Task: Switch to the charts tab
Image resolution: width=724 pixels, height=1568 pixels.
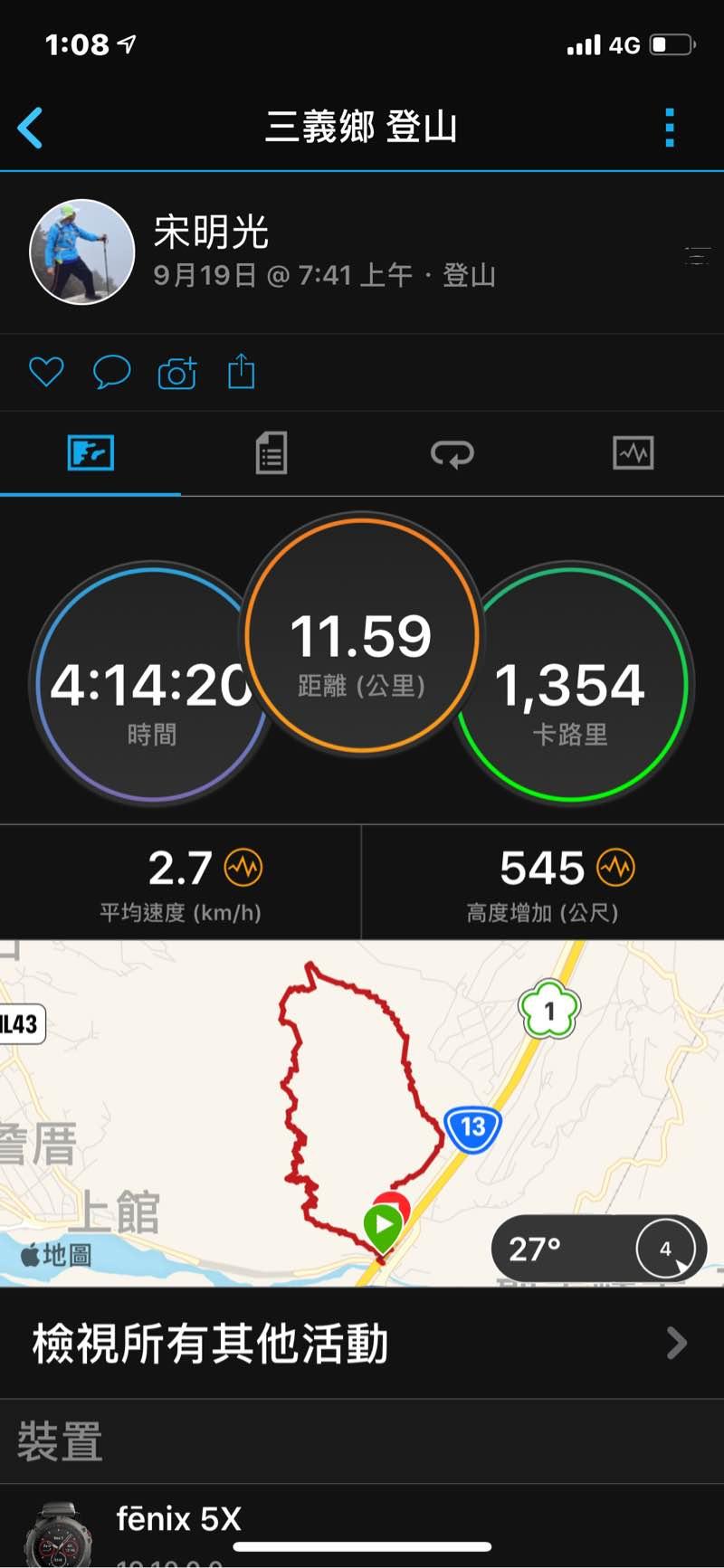Action: (x=633, y=452)
